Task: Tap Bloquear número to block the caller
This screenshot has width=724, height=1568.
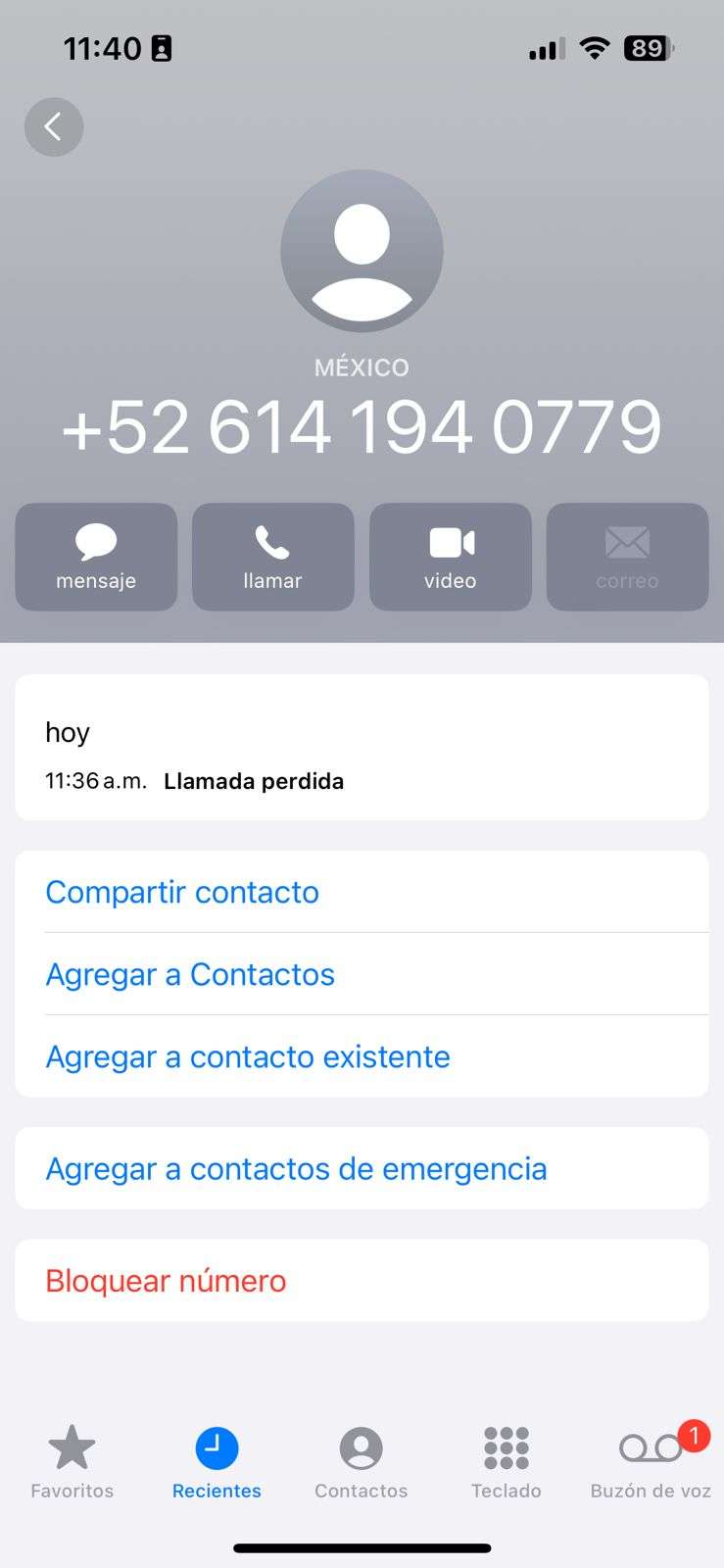Action: (166, 1280)
